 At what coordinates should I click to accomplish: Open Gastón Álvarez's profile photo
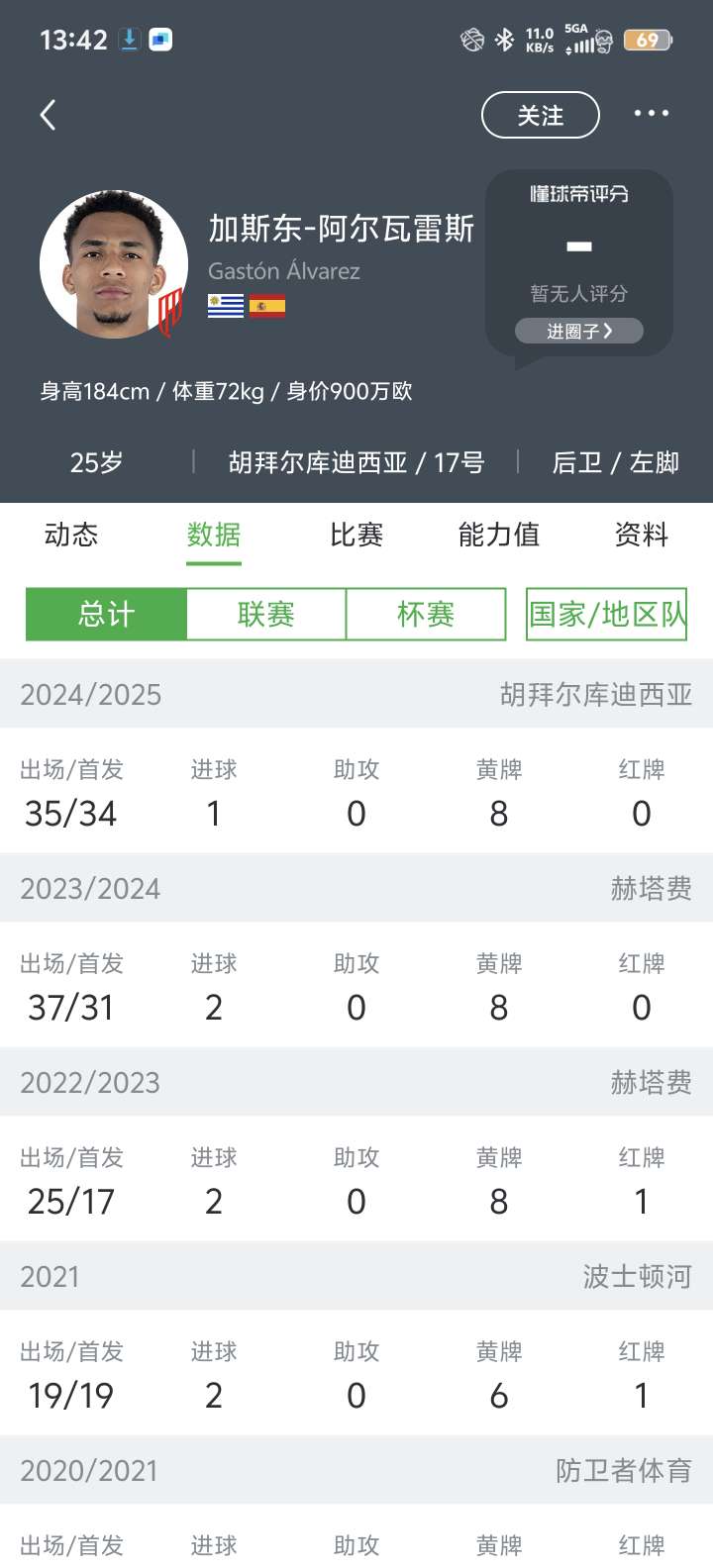click(114, 264)
